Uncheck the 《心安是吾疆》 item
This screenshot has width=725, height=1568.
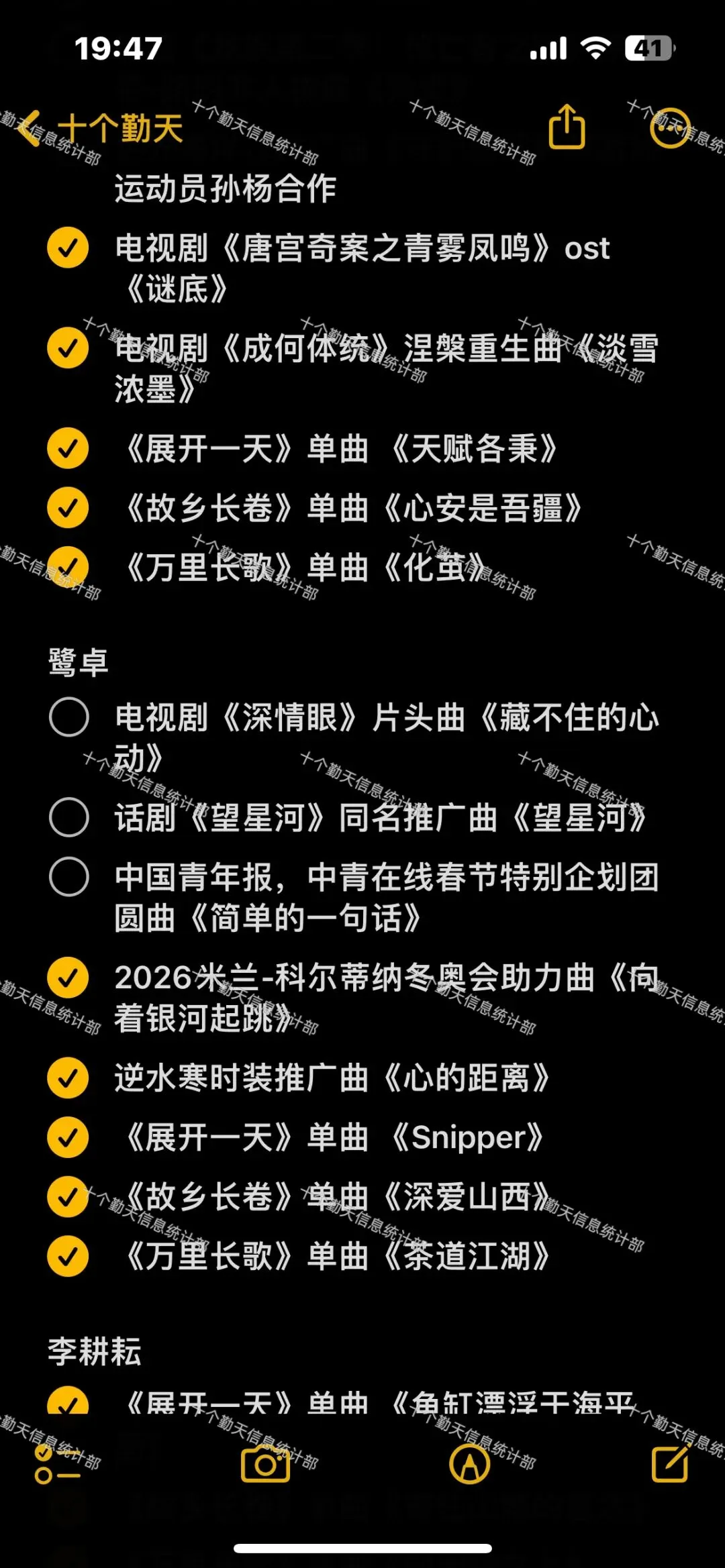pos(68,508)
